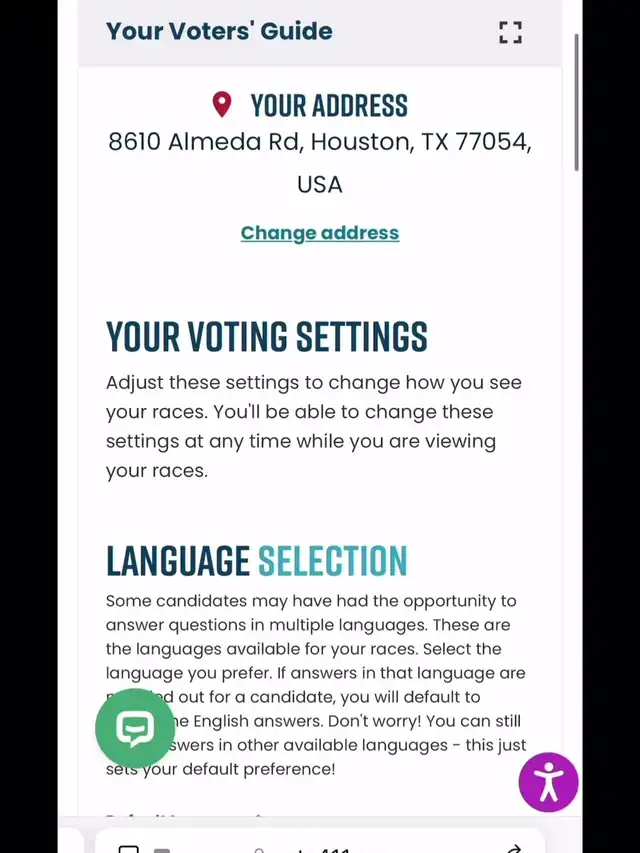Viewport: 640px width, 853px height.
Task: Open the accessibility options button
Action: [548, 782]
